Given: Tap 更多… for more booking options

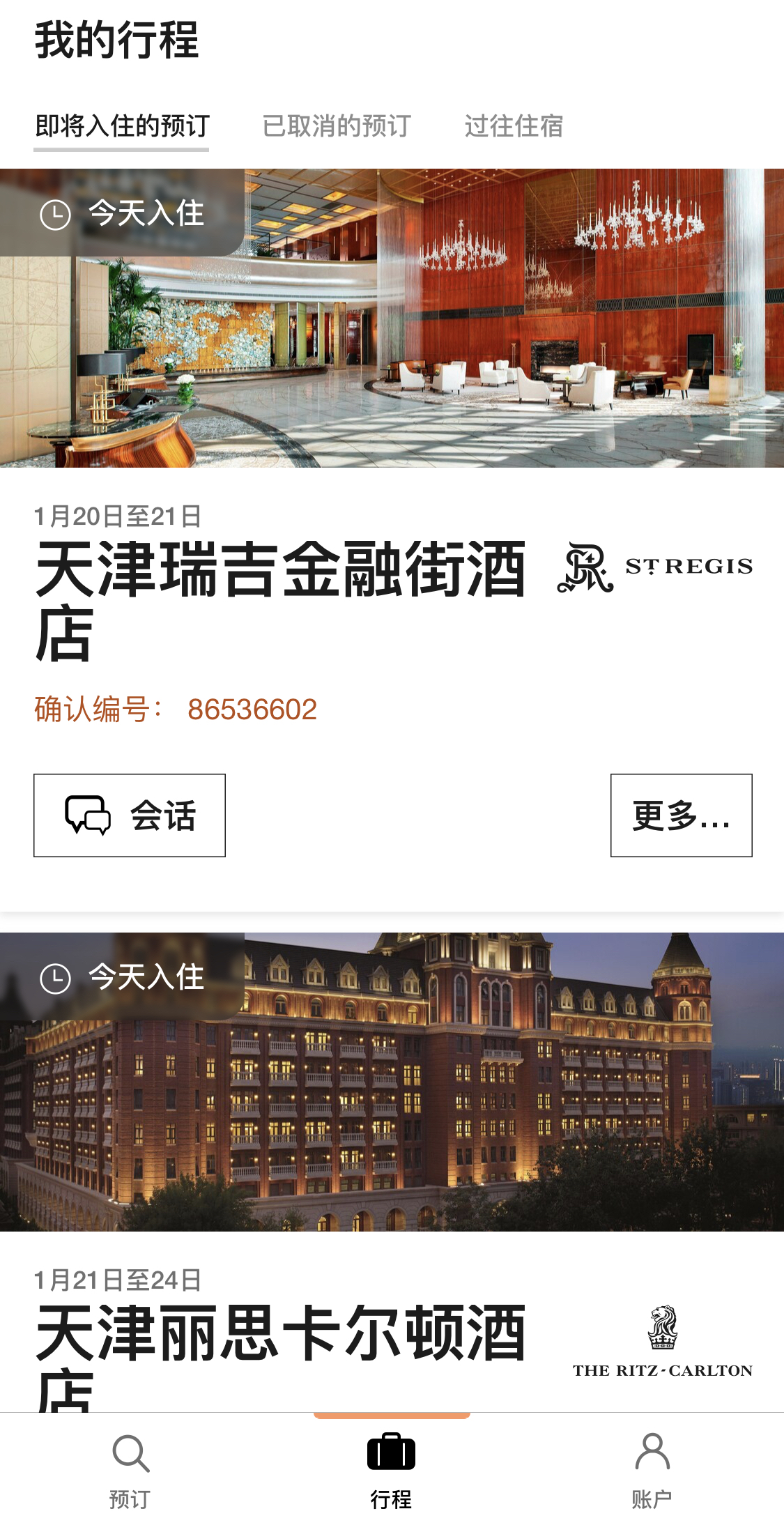Looking at the screenshot, I should coord(681,815).
